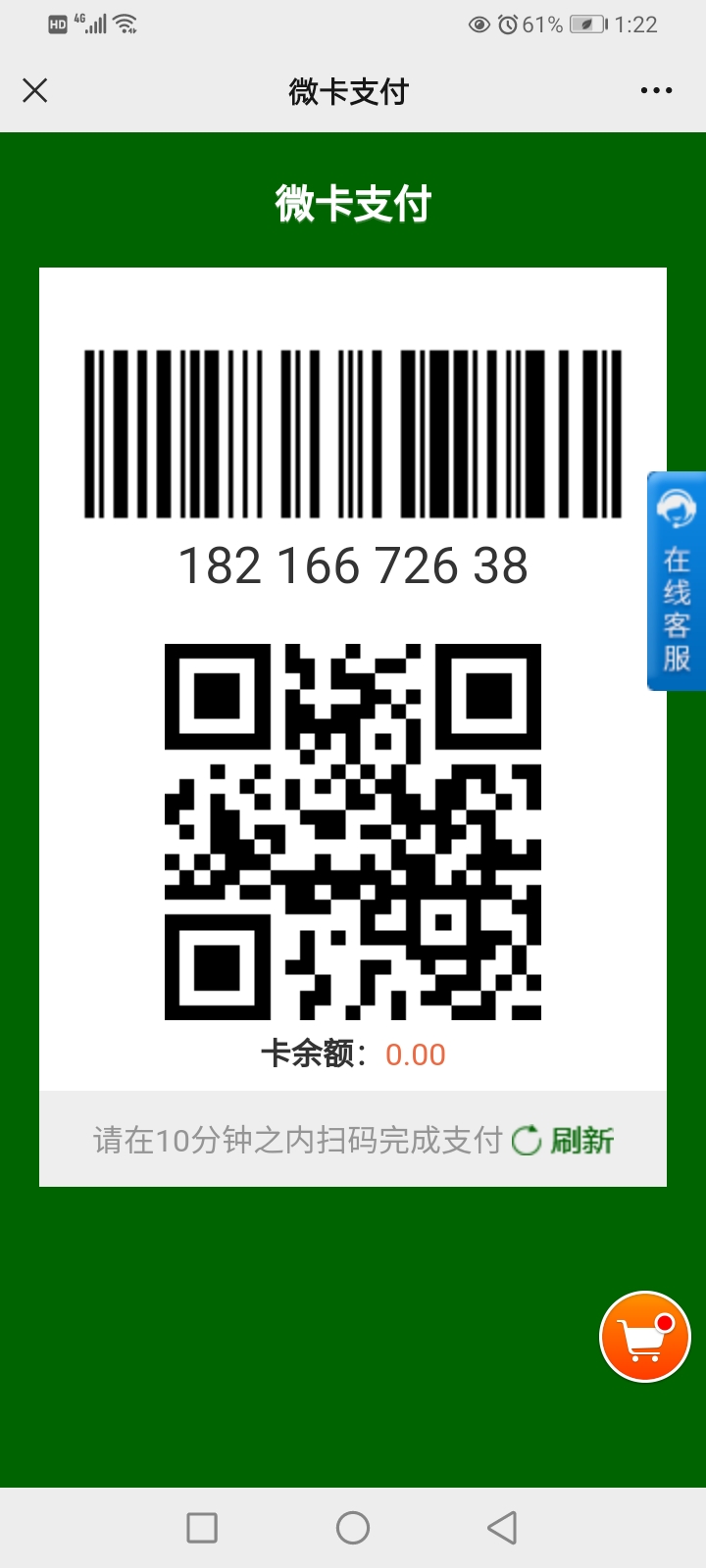Image resolution: width=706 pixels, height=1568 pixels.
Task: Open the orange shopping cart button
Action: [x=645, y=1337]
